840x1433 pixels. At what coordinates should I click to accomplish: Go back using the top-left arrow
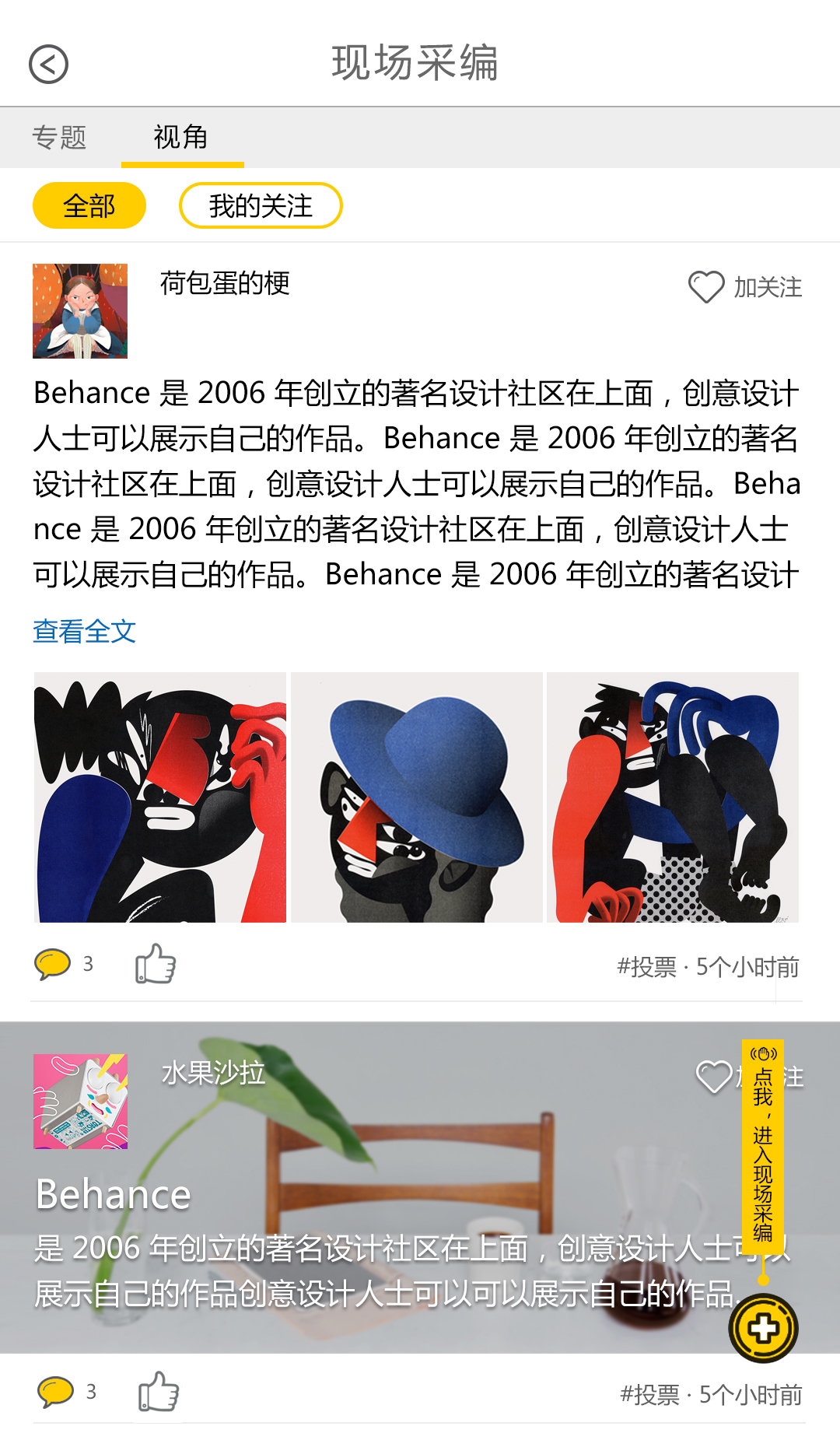pyautogui.click(x=48, y=65)
